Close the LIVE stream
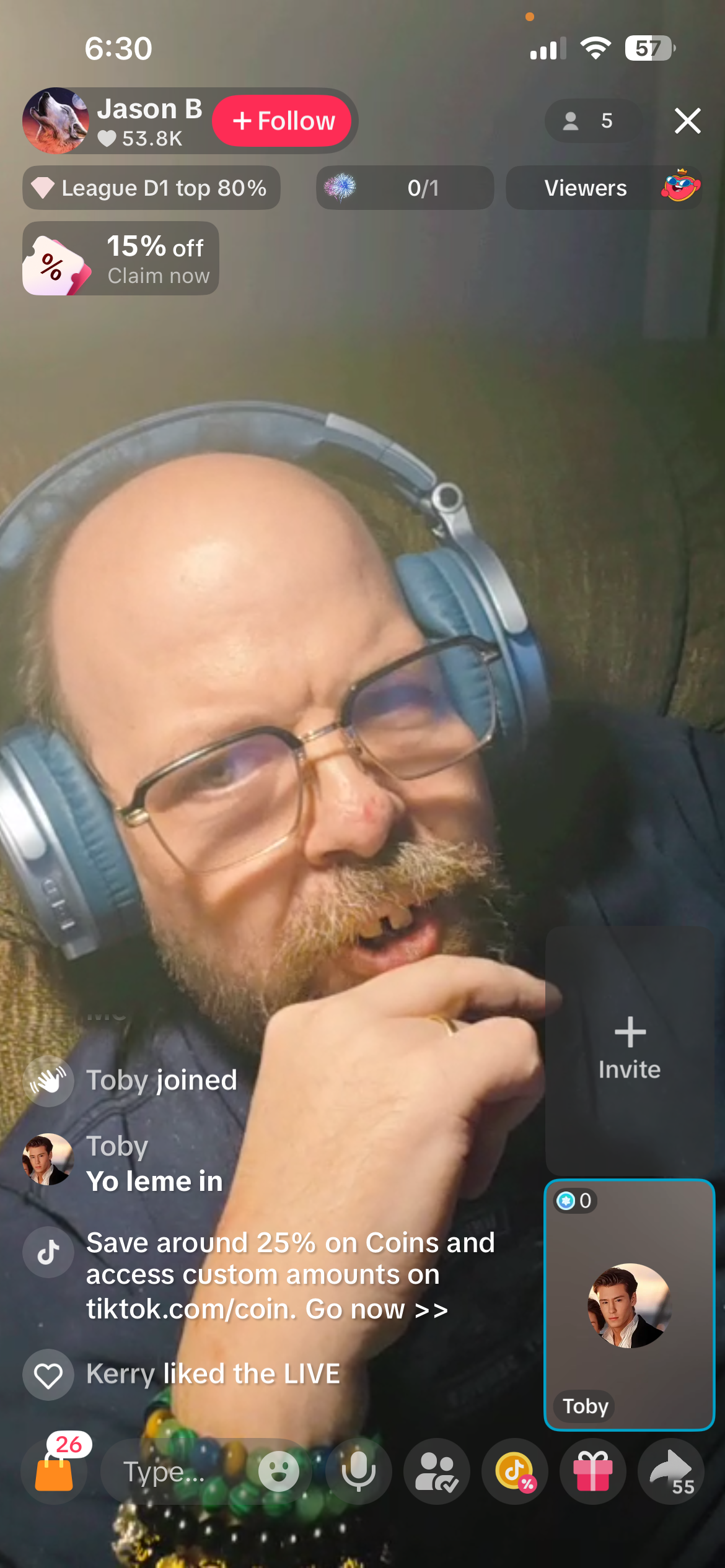Screen dimensions: 725x1568 (687, 121)
